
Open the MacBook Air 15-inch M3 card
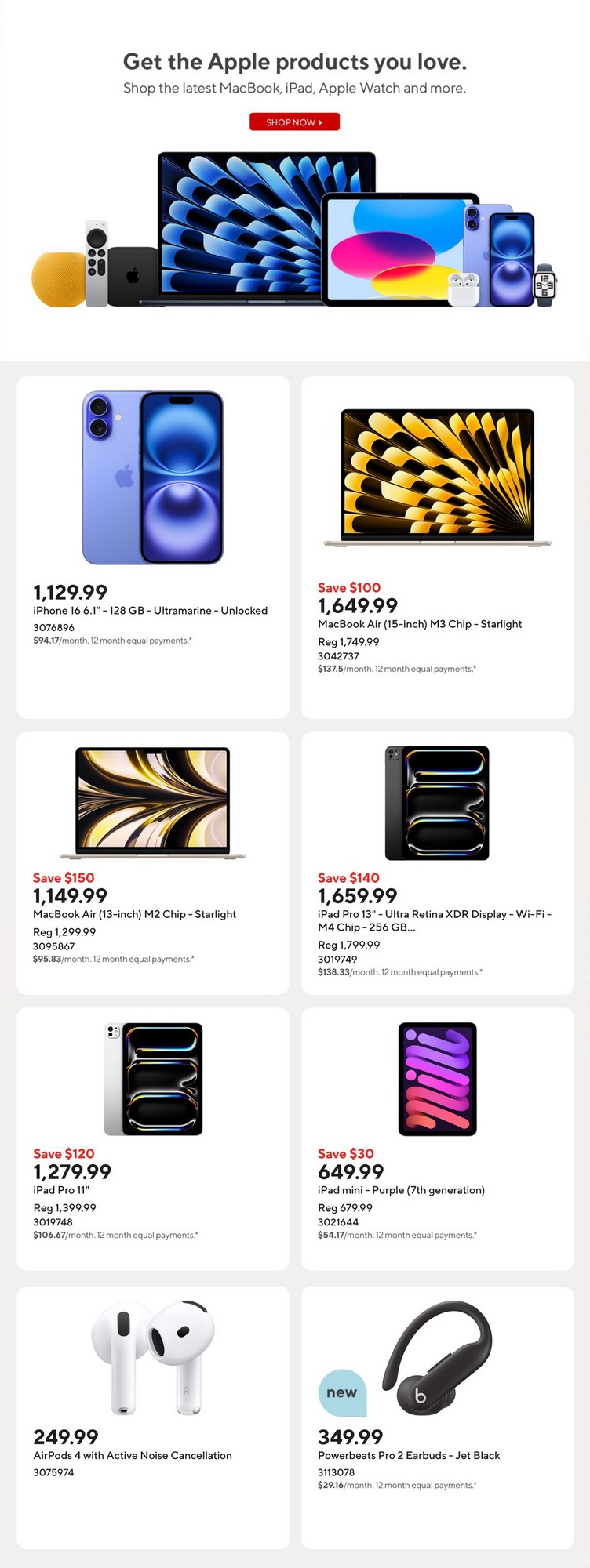(437, 546)
